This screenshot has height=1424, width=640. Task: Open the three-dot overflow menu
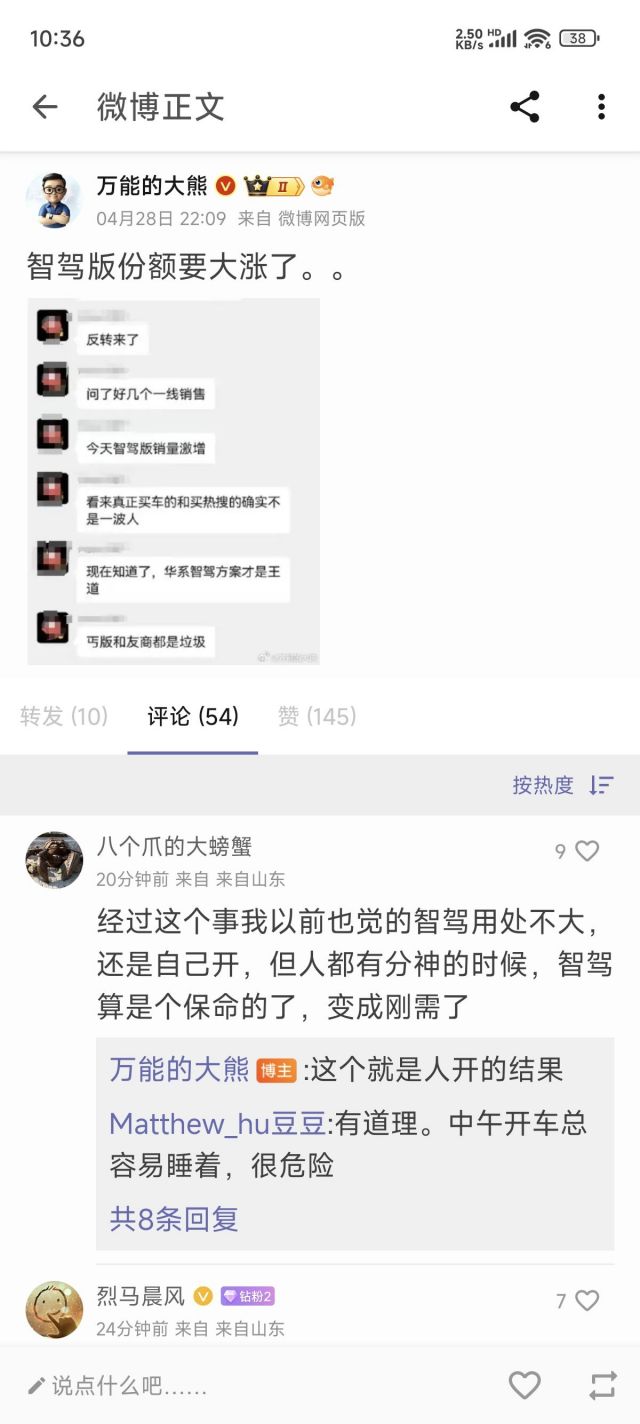(x=601, y=107)
